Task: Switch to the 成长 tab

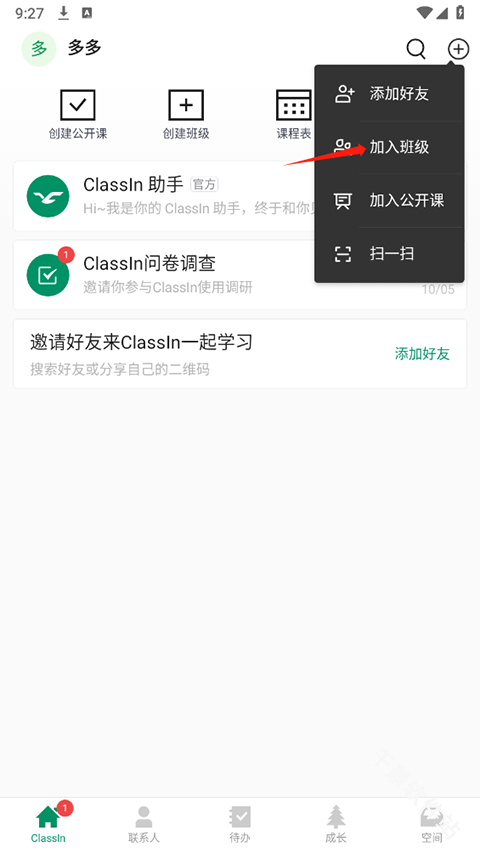Action: point(336,824)
